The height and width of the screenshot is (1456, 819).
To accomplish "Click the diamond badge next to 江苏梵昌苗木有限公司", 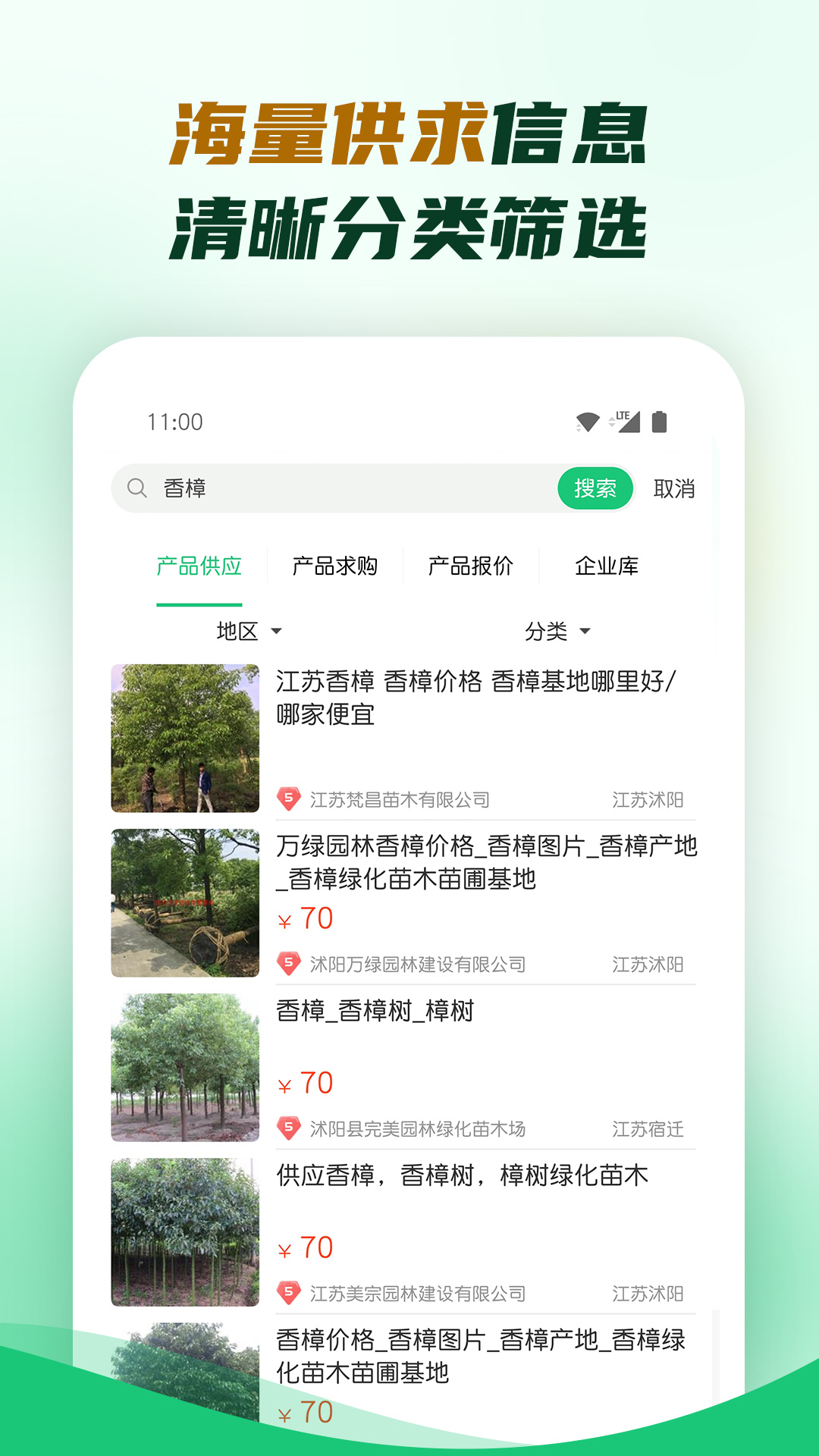I will pos(289,799).
